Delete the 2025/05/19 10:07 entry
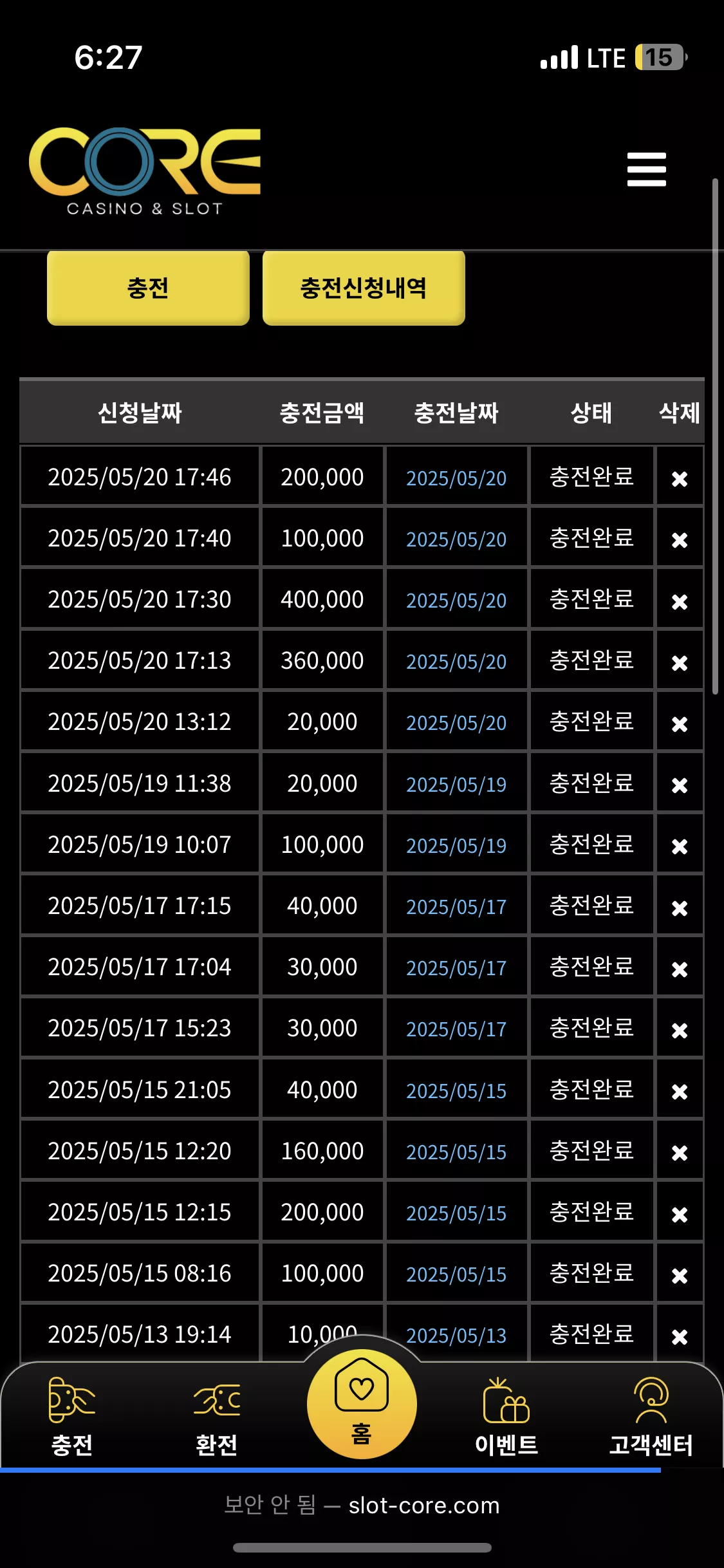 tap(680, 846)
